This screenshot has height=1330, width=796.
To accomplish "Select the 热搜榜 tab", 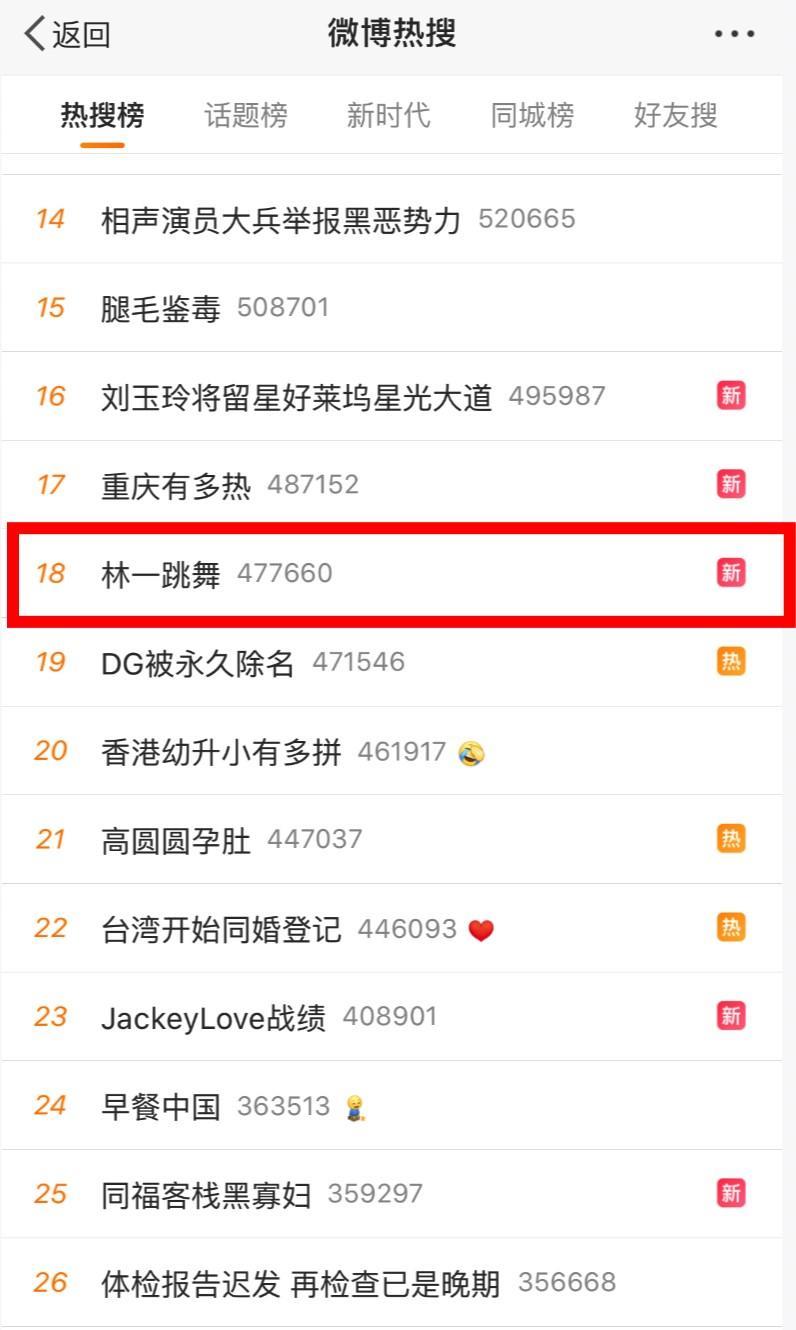I will pos(102,115).
